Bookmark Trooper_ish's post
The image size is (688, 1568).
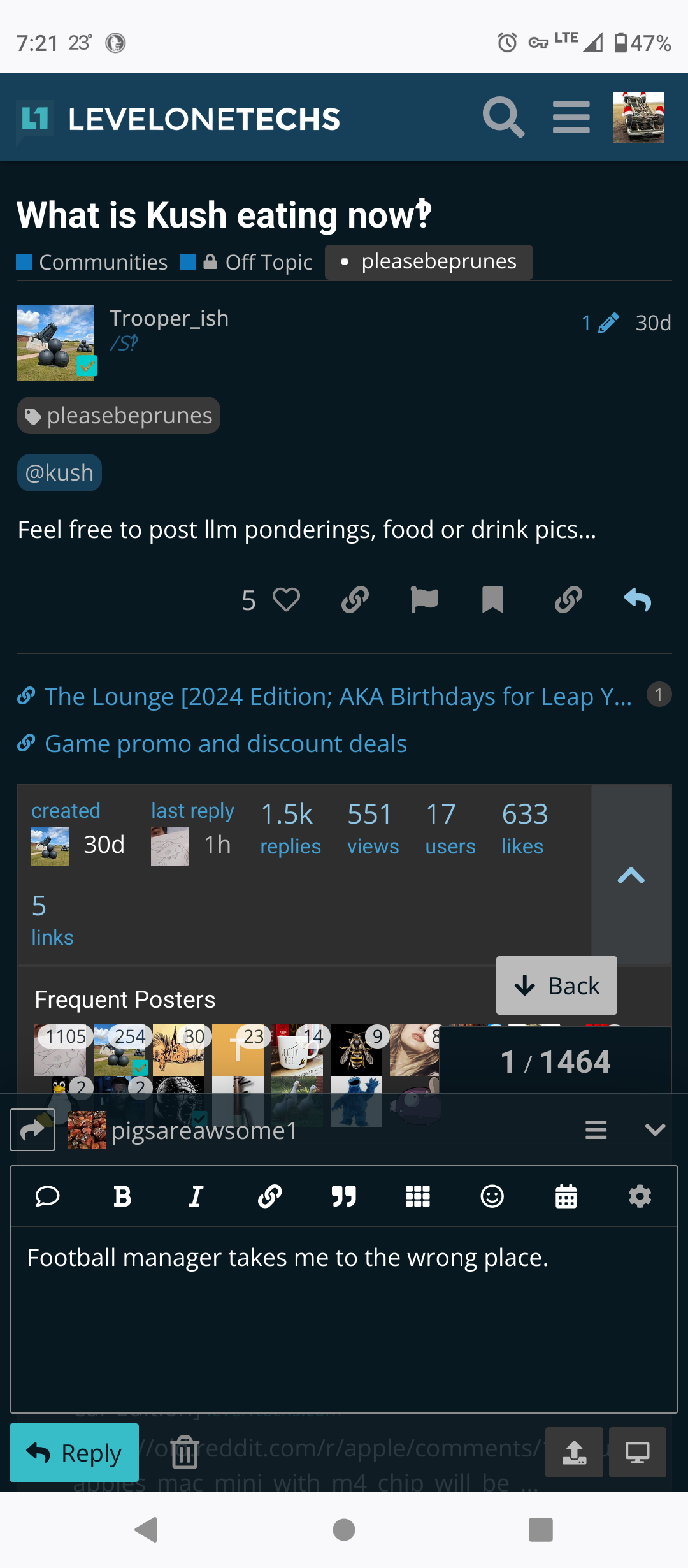pyautogui.click(x=492, y=600)
